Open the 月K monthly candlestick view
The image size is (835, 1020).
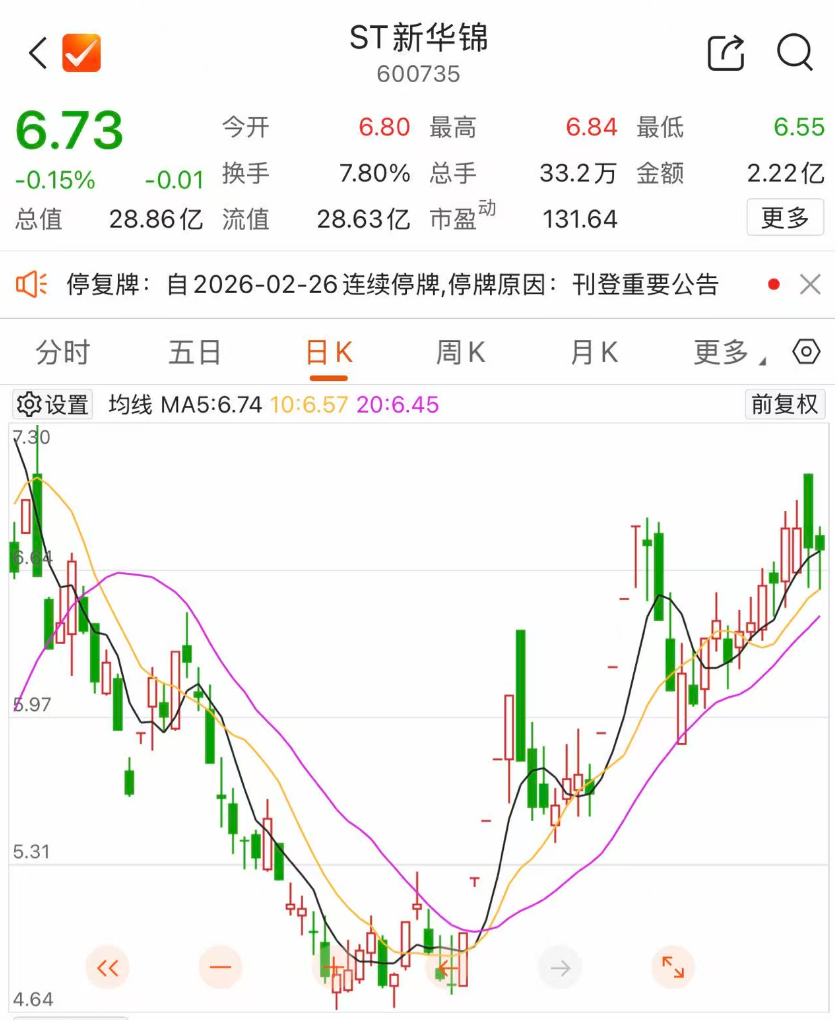[x=592, y=352]
